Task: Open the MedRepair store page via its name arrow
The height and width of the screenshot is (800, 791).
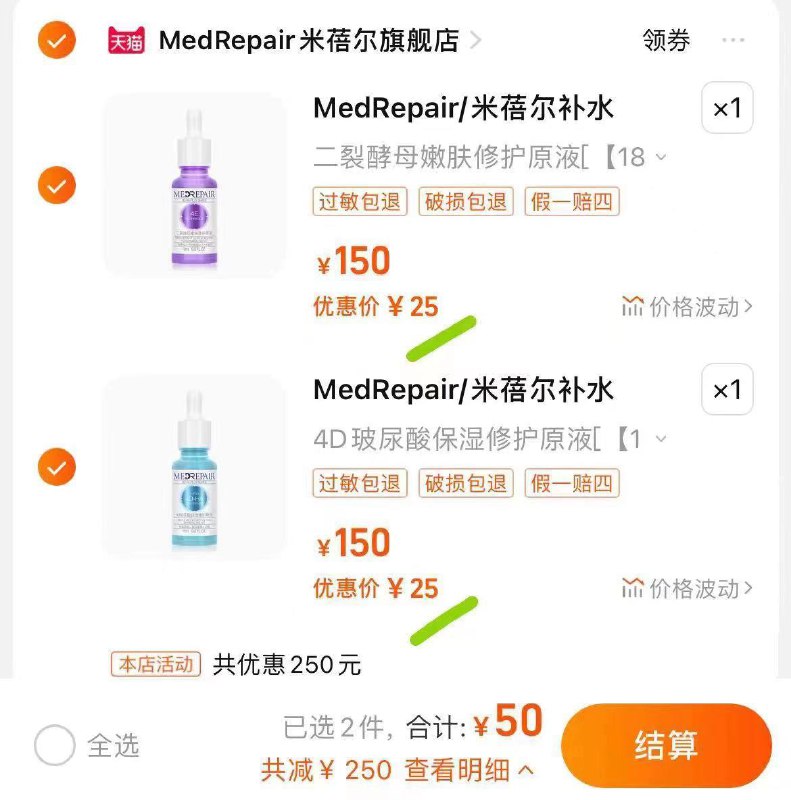Action: point(478,41)
